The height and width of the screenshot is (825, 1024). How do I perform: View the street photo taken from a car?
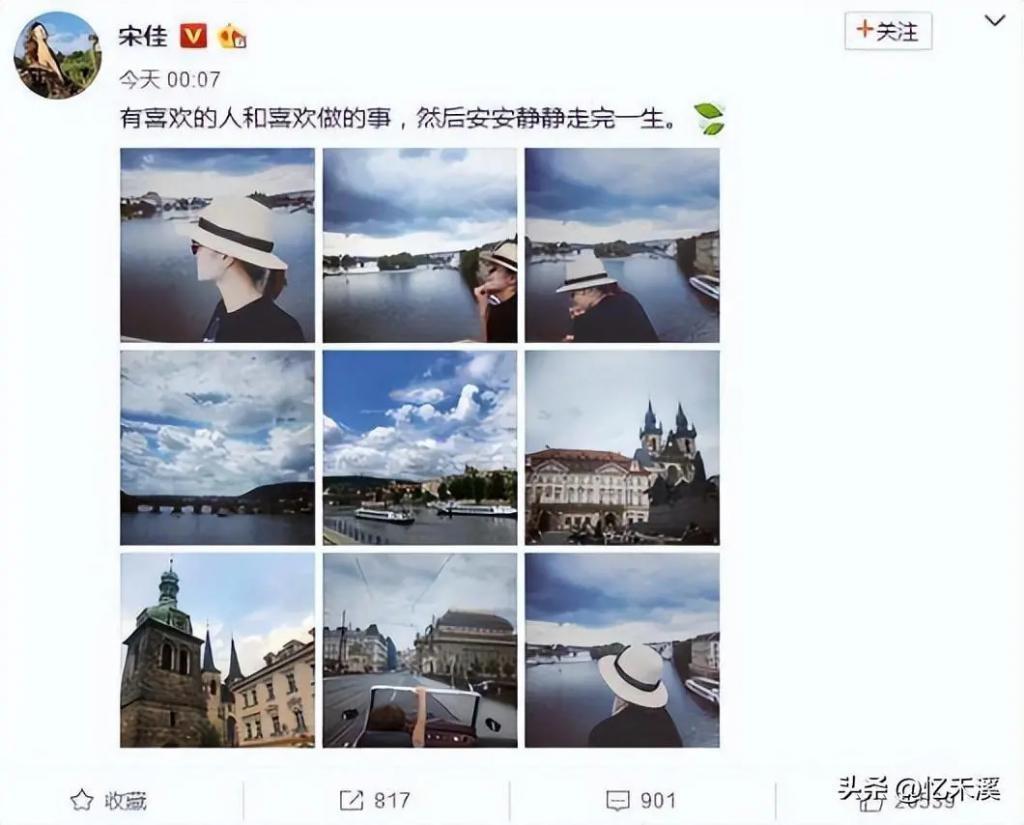tap(420, 650)
